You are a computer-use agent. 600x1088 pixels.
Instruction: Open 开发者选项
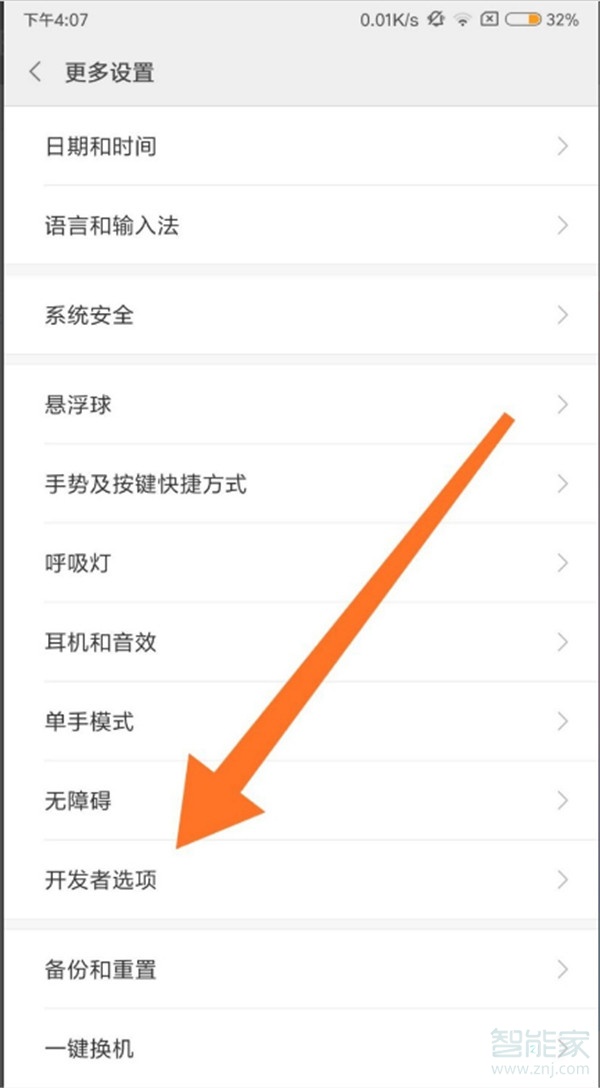point(300,880)
